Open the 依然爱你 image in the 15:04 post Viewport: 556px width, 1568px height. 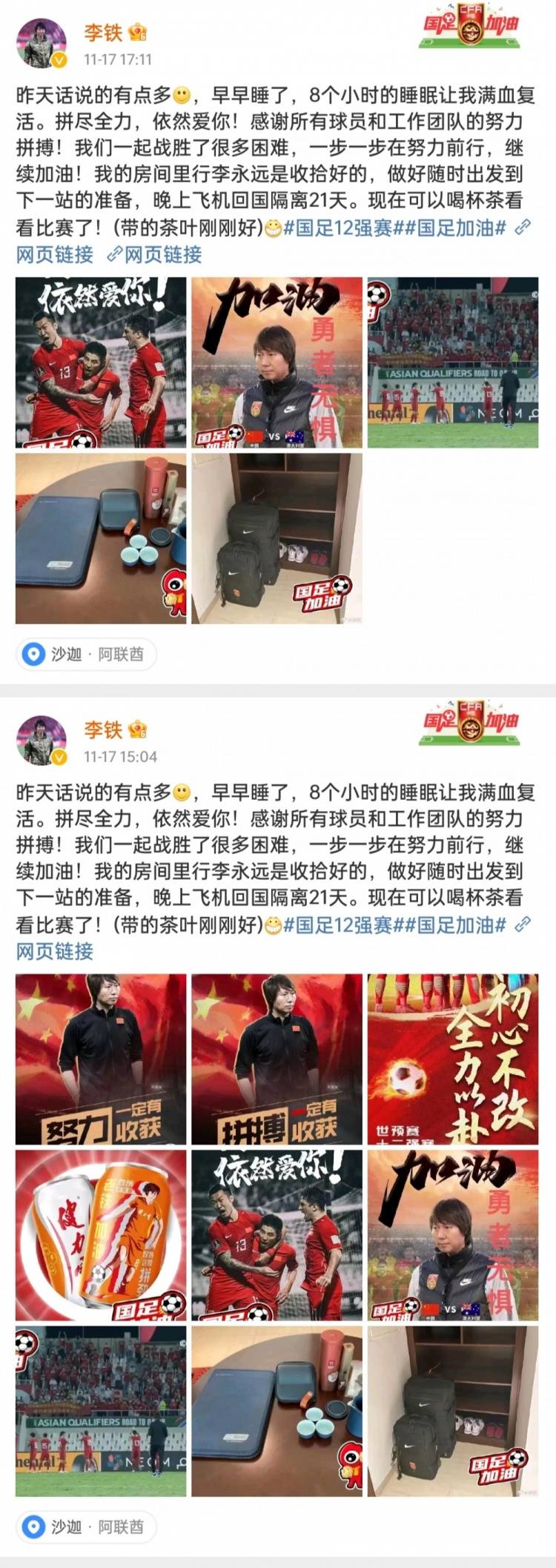pos(277,1235)
